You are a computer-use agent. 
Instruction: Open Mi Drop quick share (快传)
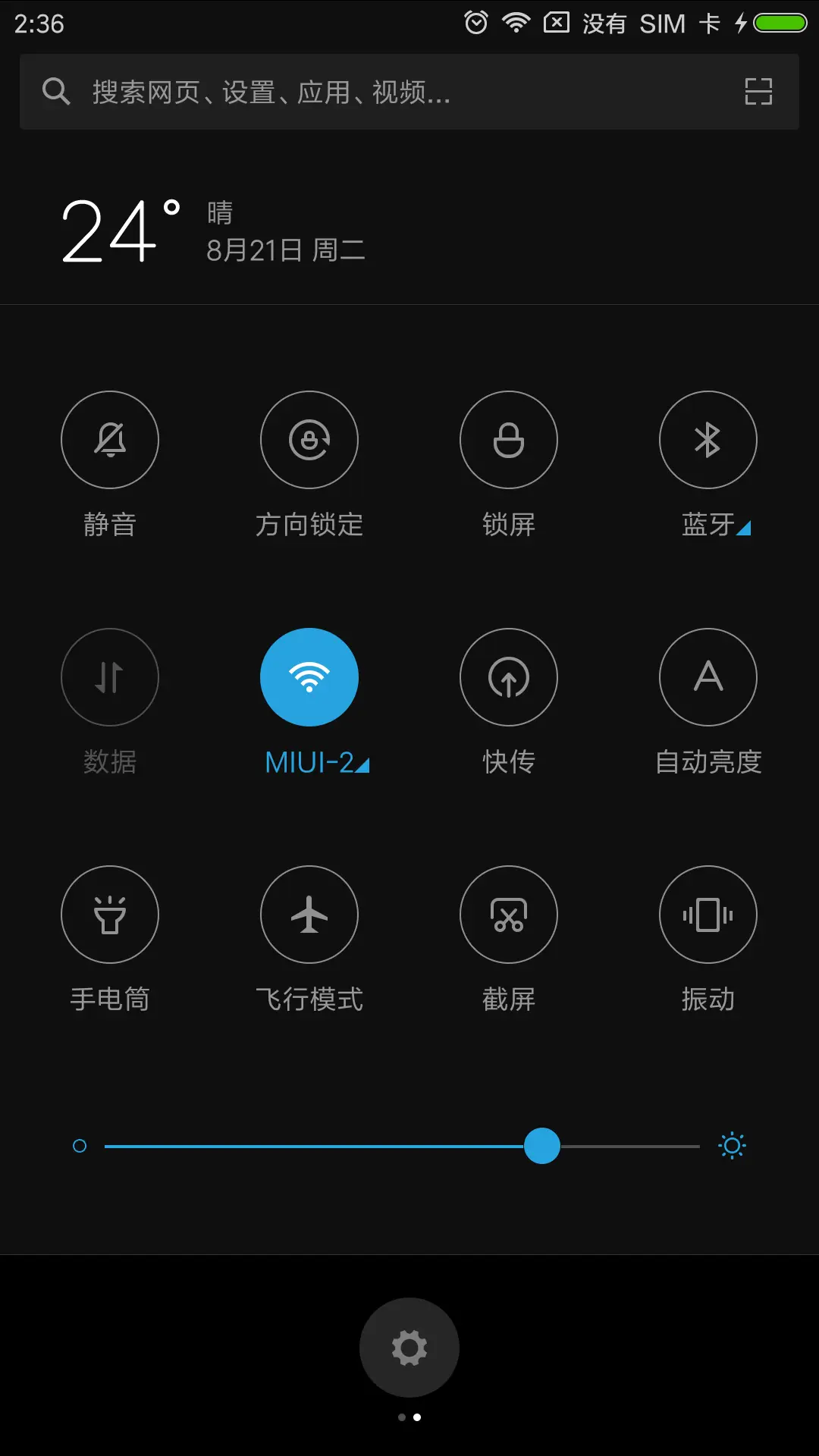pos(509,677)
